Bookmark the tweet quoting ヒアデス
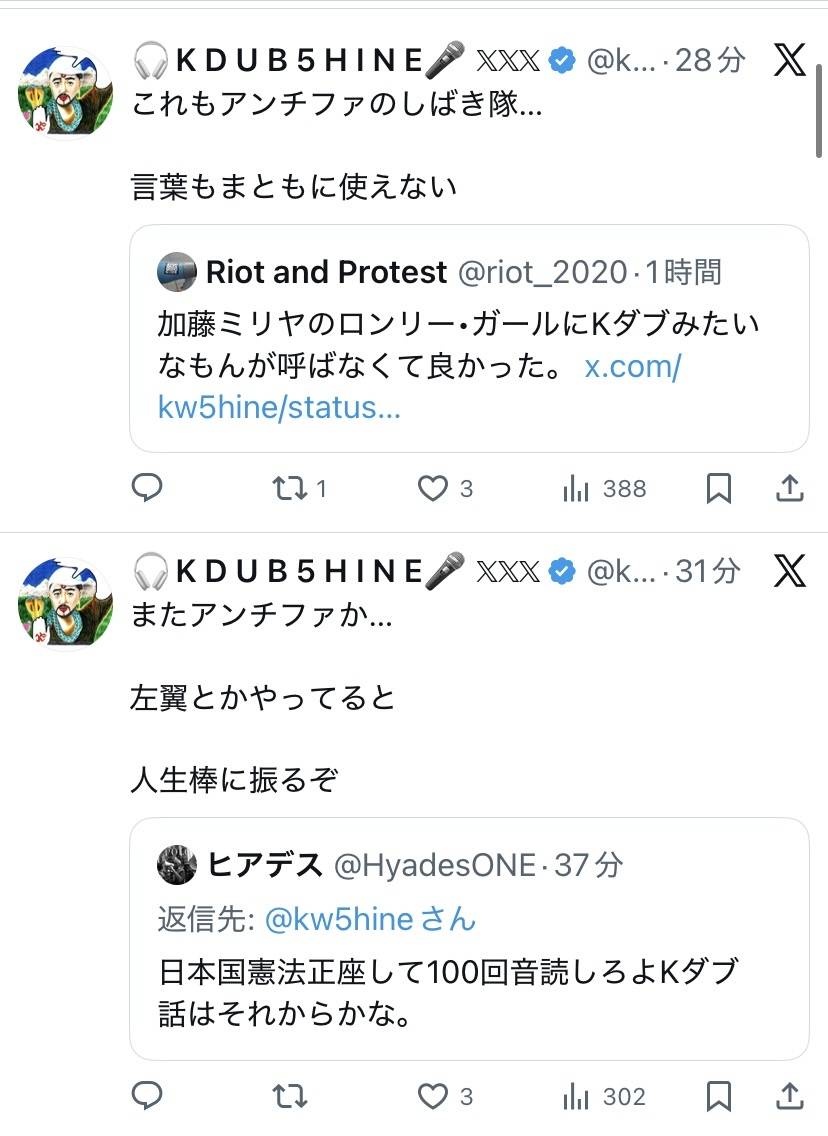The height and width of the screenshot is (1136, 828). pos(718,1097)
